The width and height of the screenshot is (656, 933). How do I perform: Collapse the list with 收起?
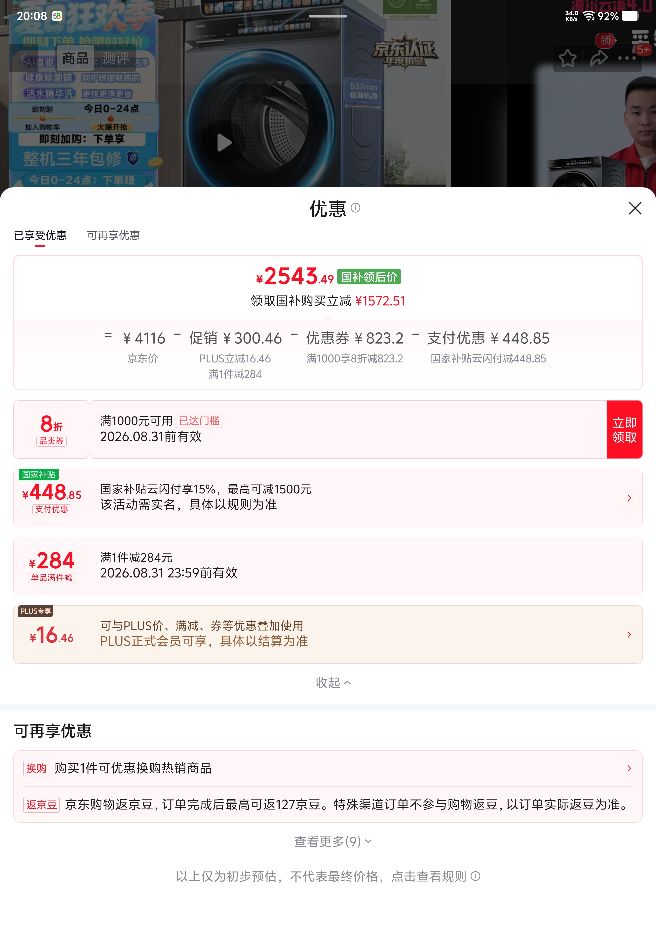pos(333,682)
